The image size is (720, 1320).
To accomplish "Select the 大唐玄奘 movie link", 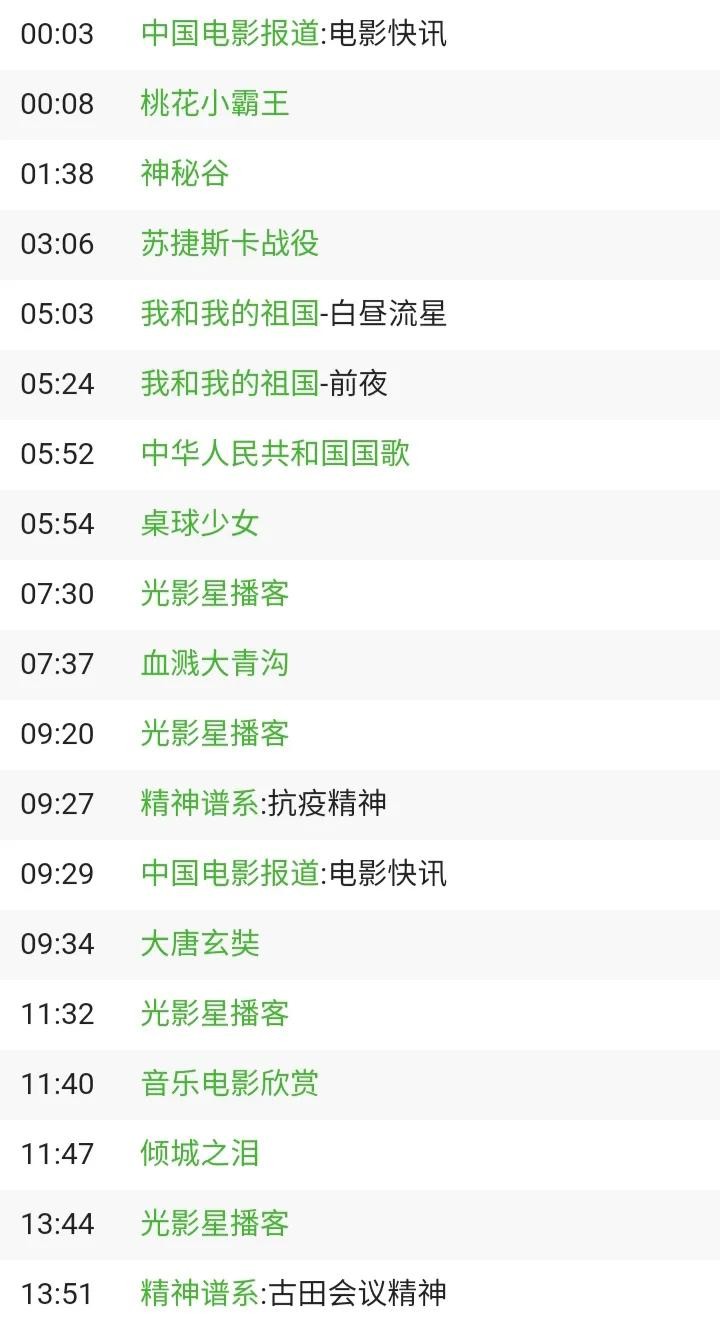I will point(200,944).
